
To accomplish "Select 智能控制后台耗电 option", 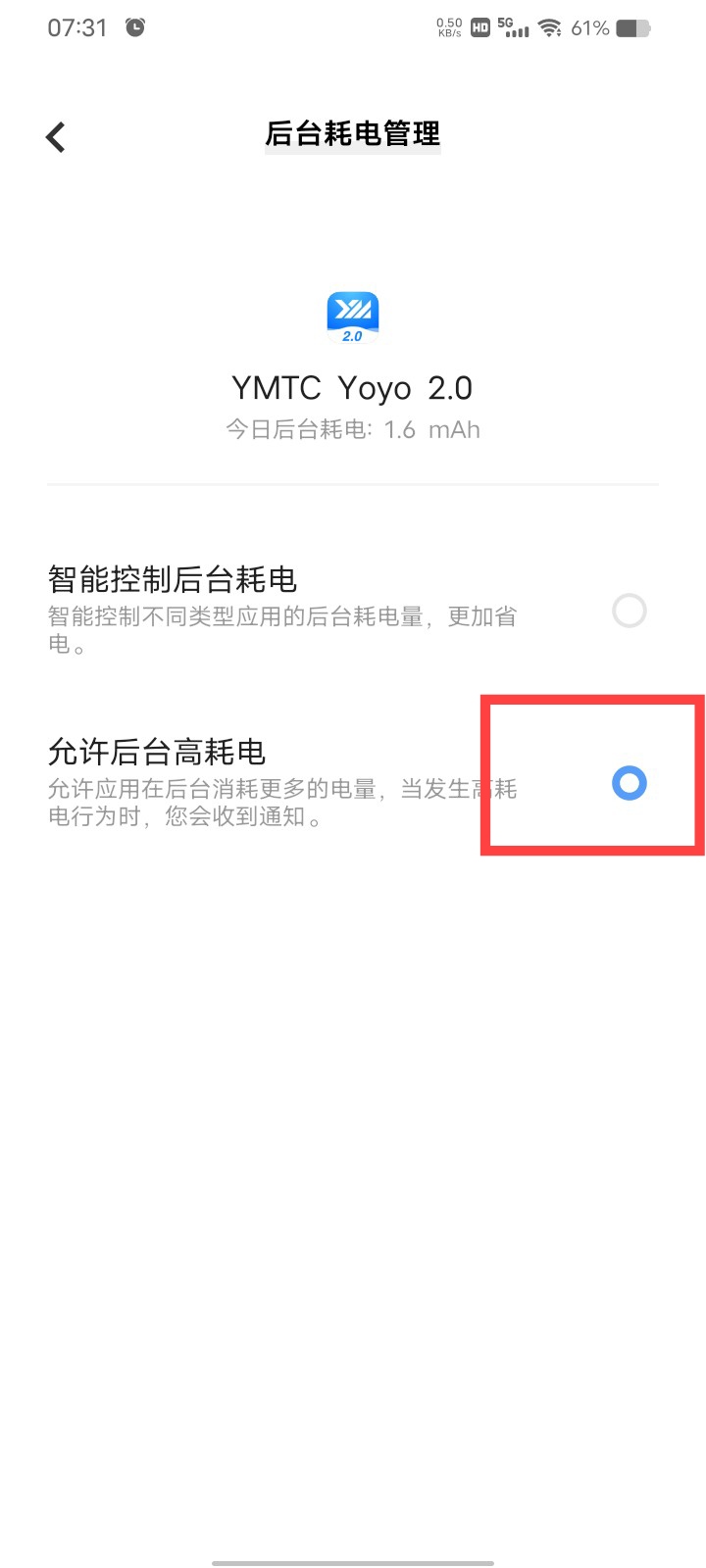I will (629, 611).
